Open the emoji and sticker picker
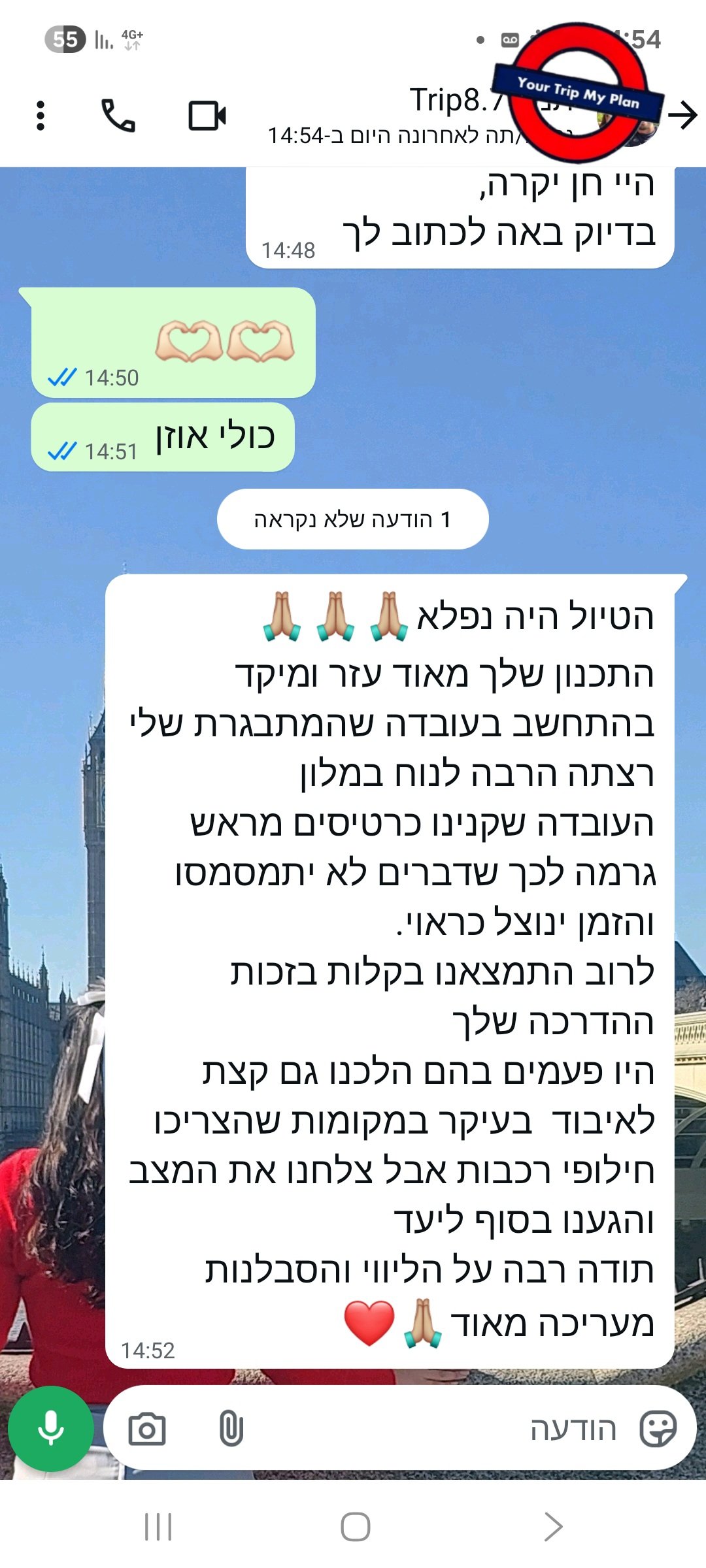Viewport: 706px width, 1568px height. point(658,1429)
